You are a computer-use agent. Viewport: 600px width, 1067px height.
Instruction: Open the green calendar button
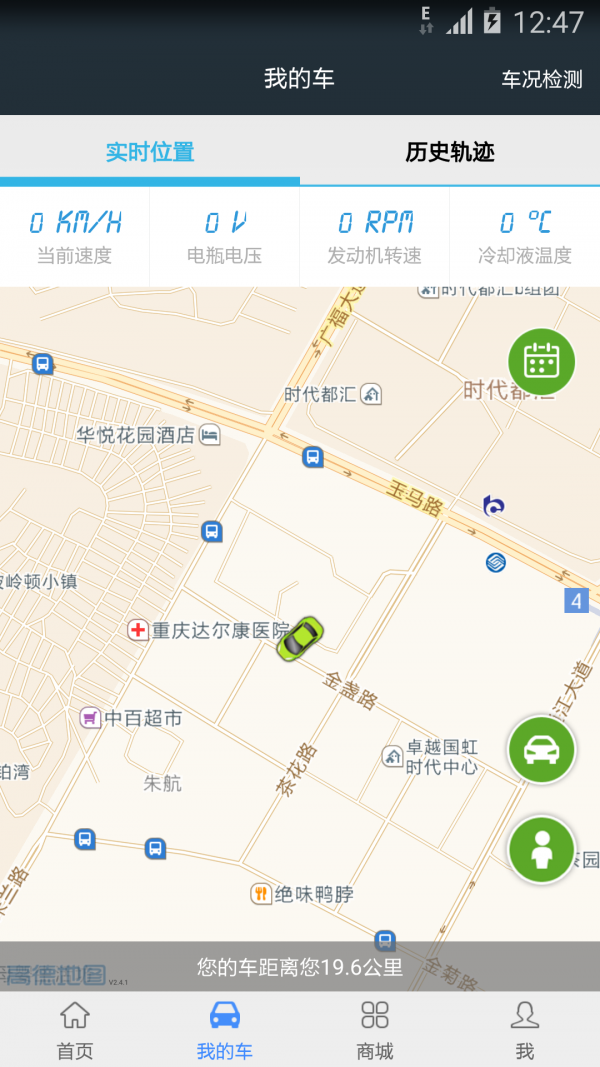click(x=541, y=360)
